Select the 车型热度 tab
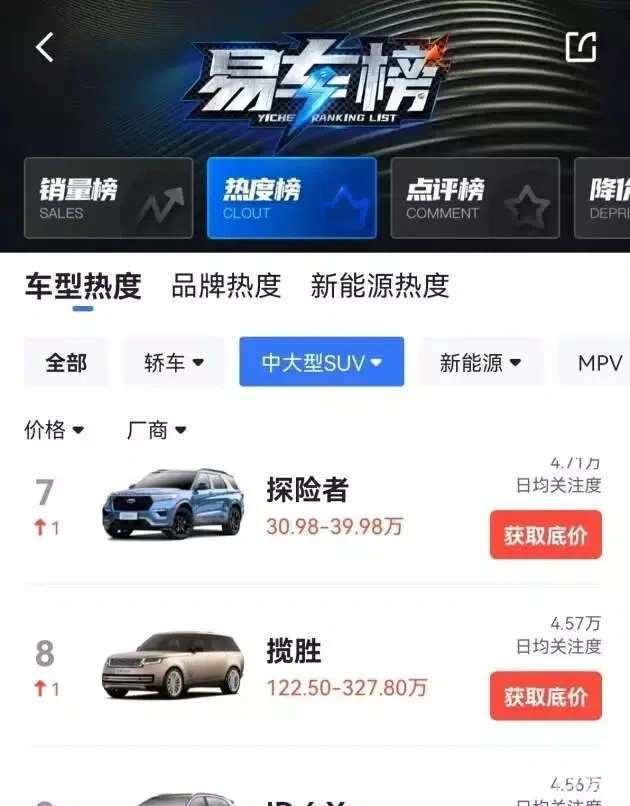Screen dimensions: 630x806 pos(83,286)
